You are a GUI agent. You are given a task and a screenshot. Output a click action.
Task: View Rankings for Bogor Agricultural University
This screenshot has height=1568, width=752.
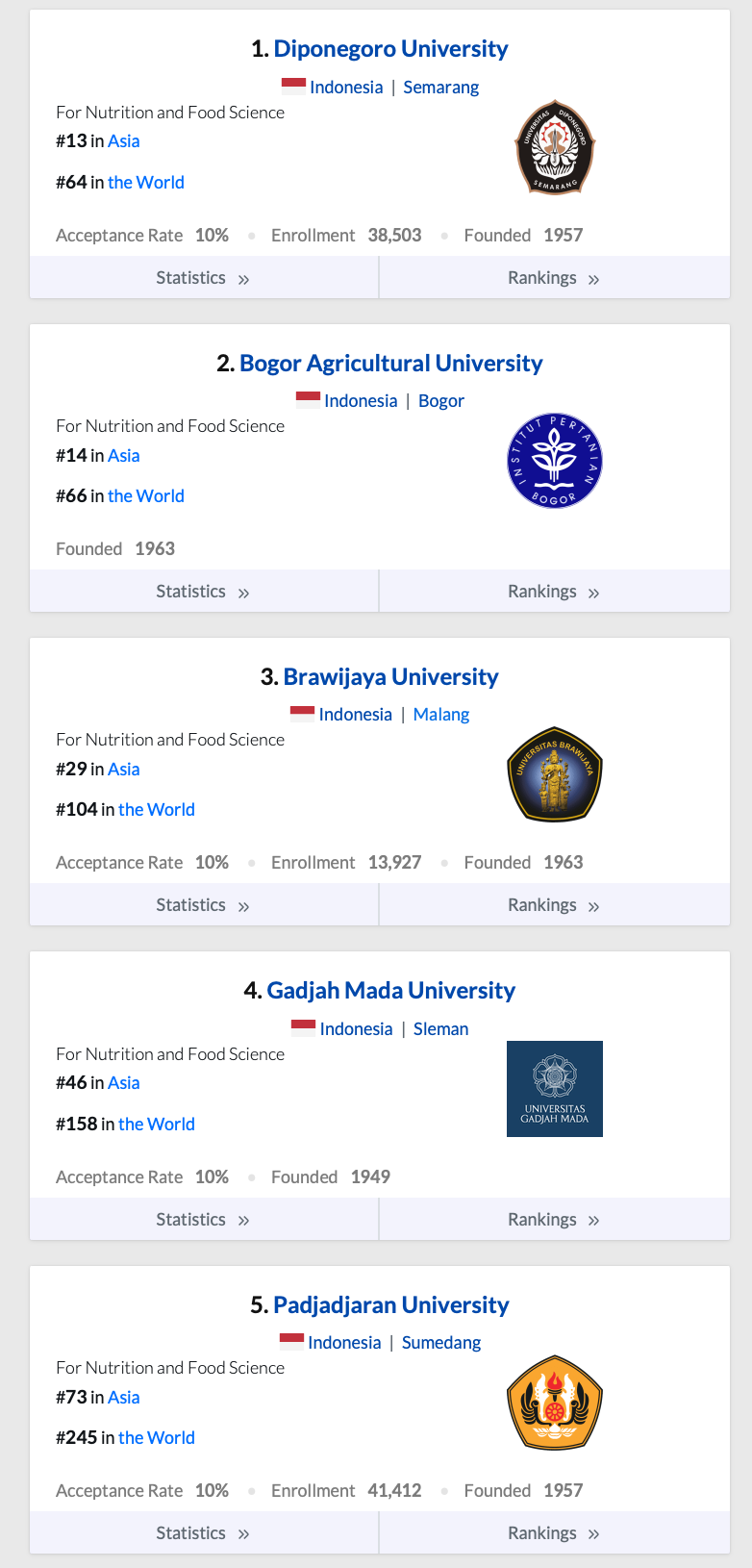point(554,592)
